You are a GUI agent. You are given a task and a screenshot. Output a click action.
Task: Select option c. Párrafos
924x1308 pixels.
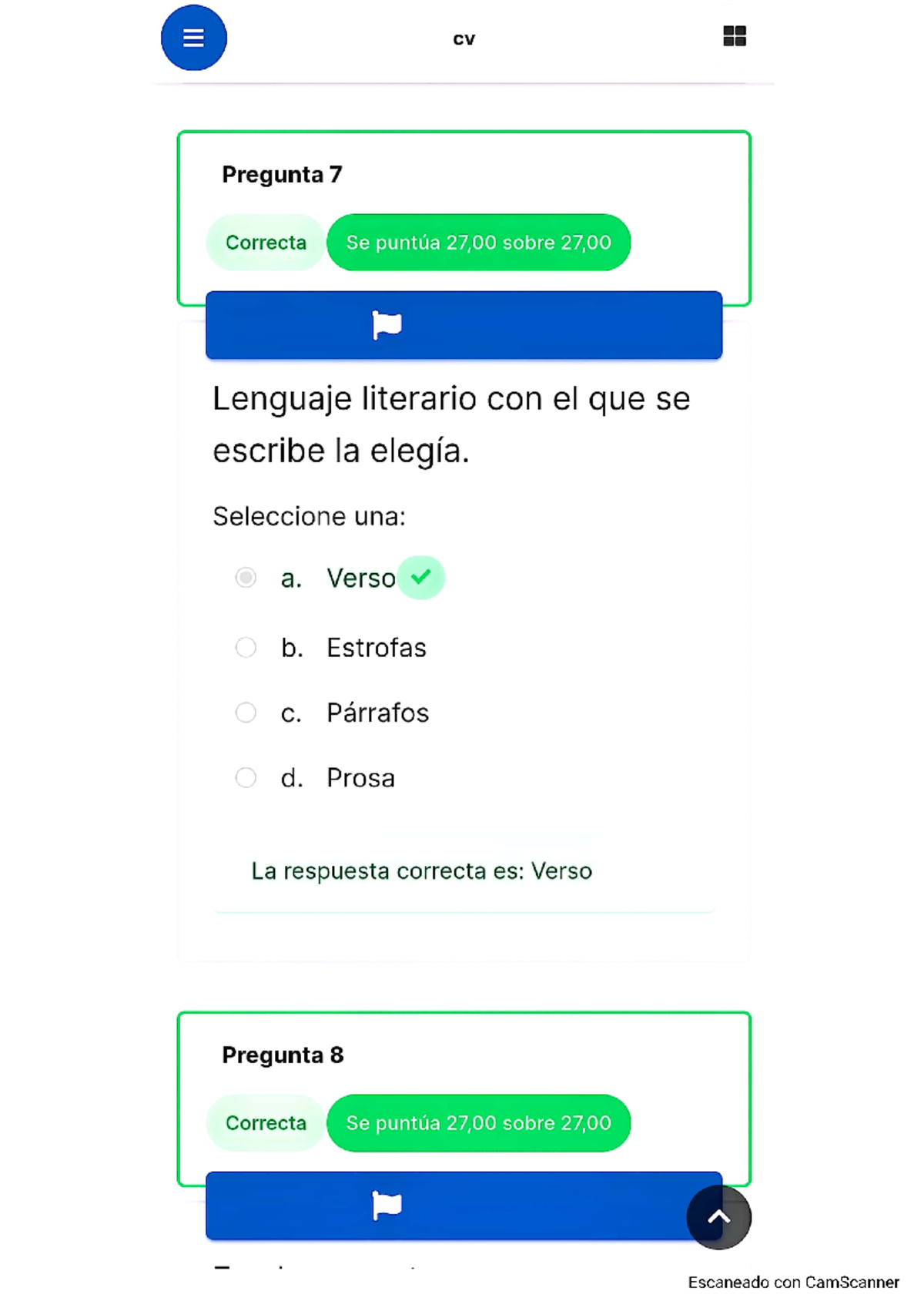246,713
